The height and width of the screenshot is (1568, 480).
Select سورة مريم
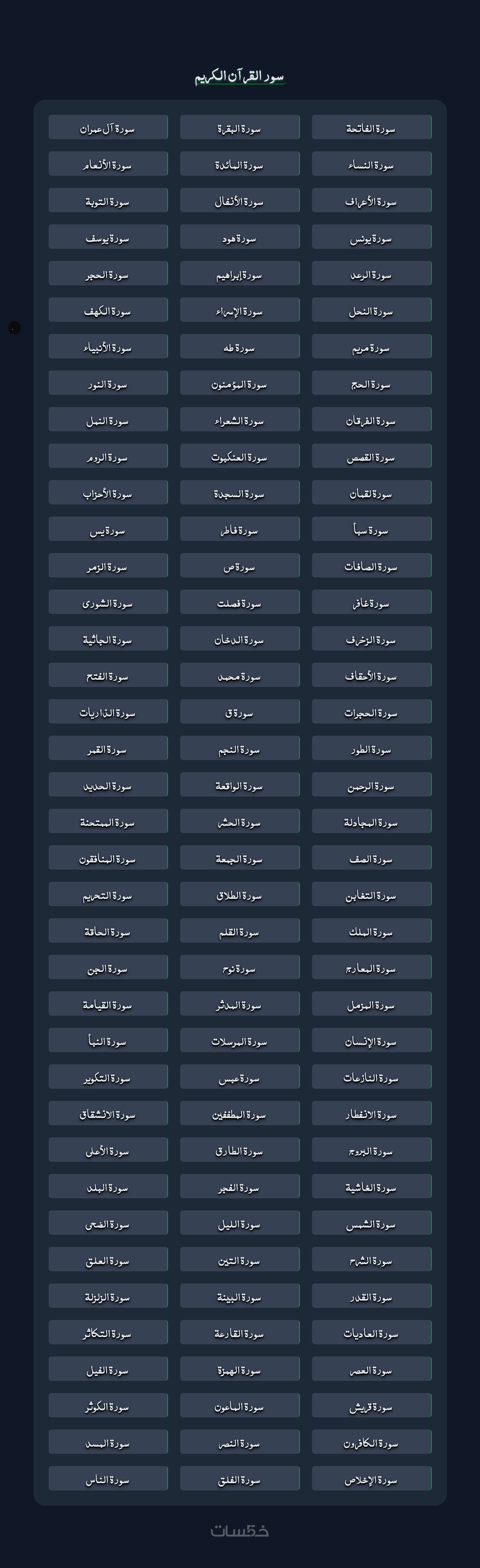[x=371, y=347]
